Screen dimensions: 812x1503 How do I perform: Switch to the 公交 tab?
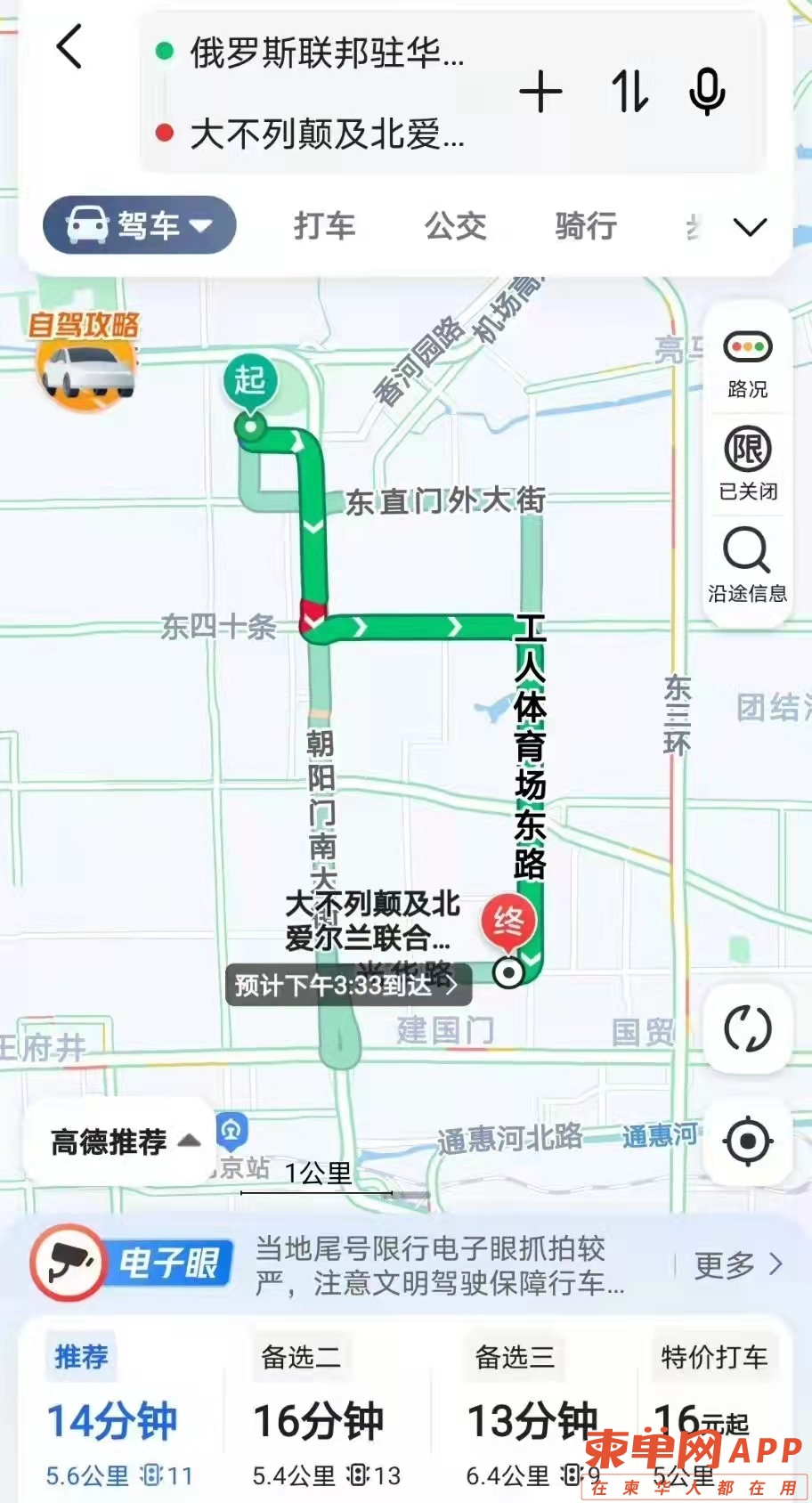pyautogui.click(x=455, y=226)
